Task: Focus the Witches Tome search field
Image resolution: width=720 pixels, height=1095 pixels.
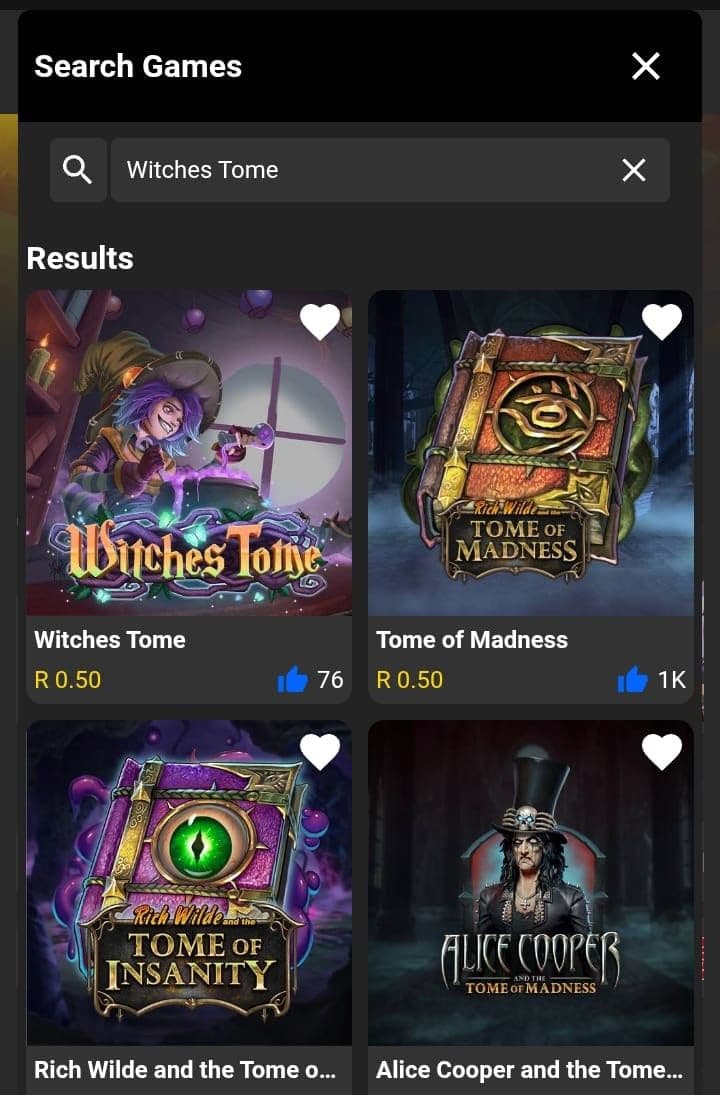Action: pos(360,170)
